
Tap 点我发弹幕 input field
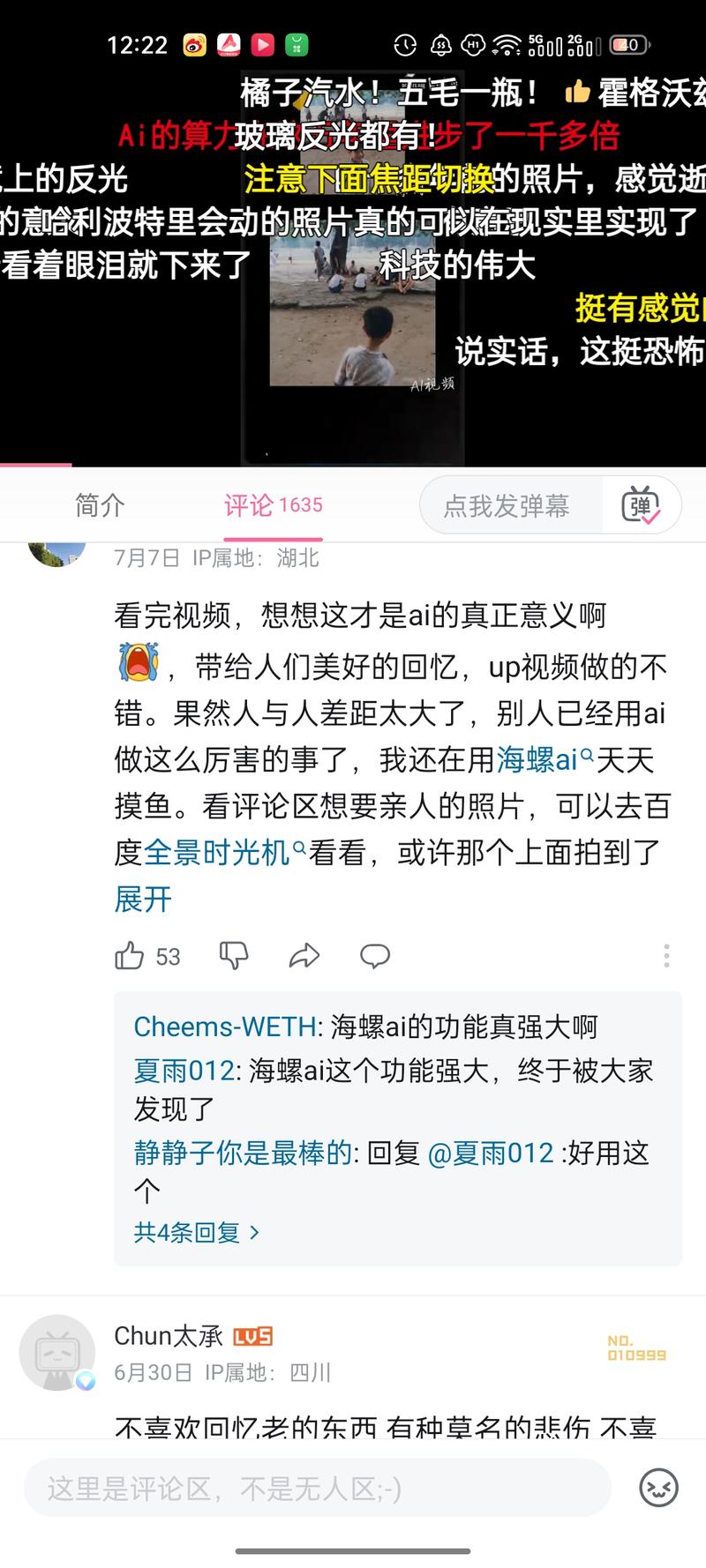point(507,505)
